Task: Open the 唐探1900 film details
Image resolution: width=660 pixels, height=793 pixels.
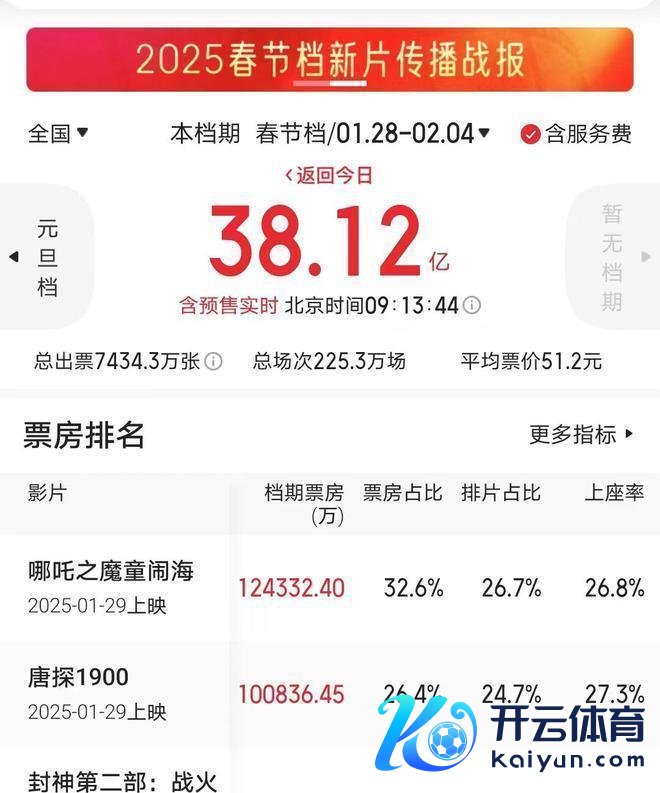Action: point(79,677)
